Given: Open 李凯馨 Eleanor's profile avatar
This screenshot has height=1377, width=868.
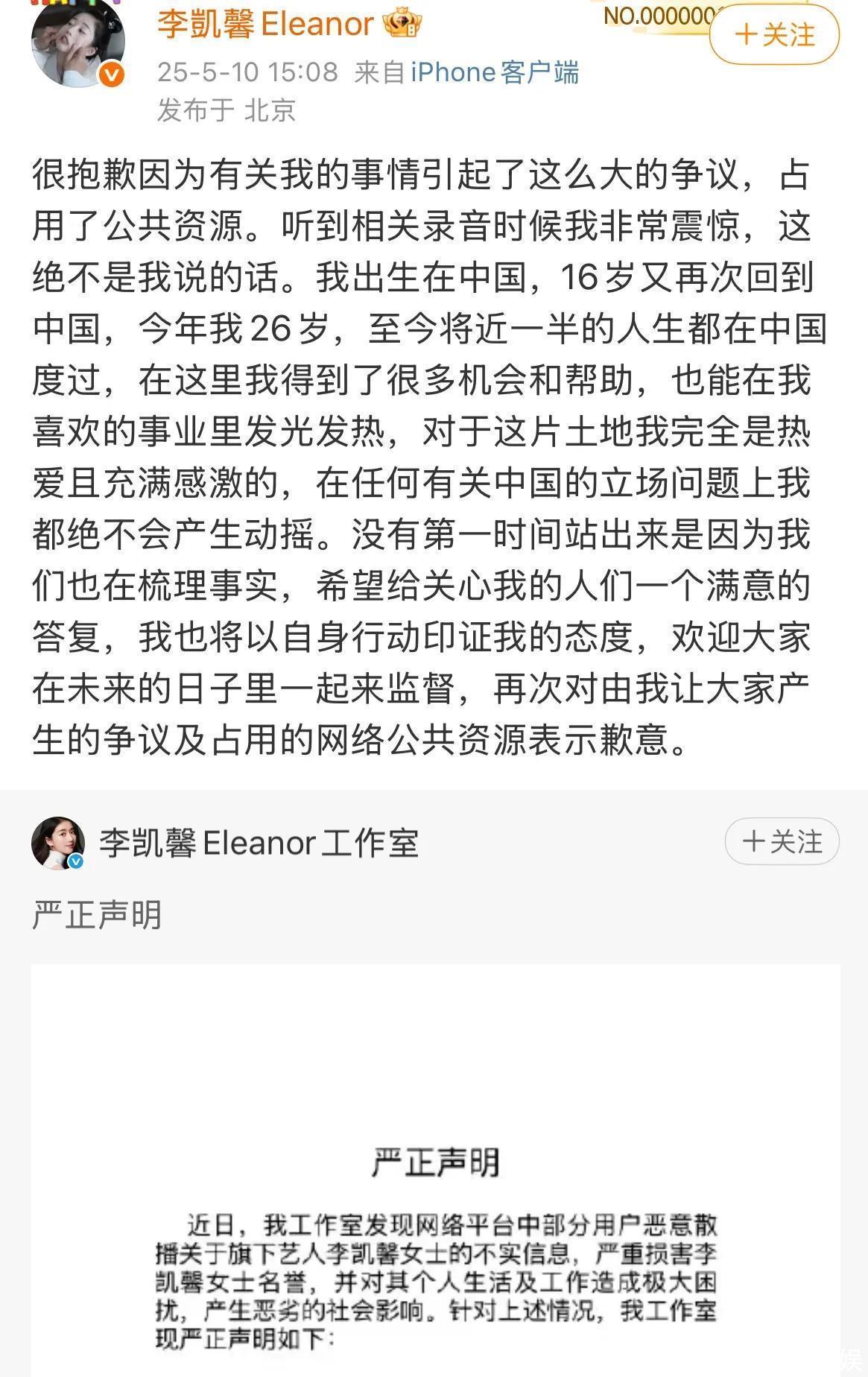Looking at the screenshot, I should 77,43.
